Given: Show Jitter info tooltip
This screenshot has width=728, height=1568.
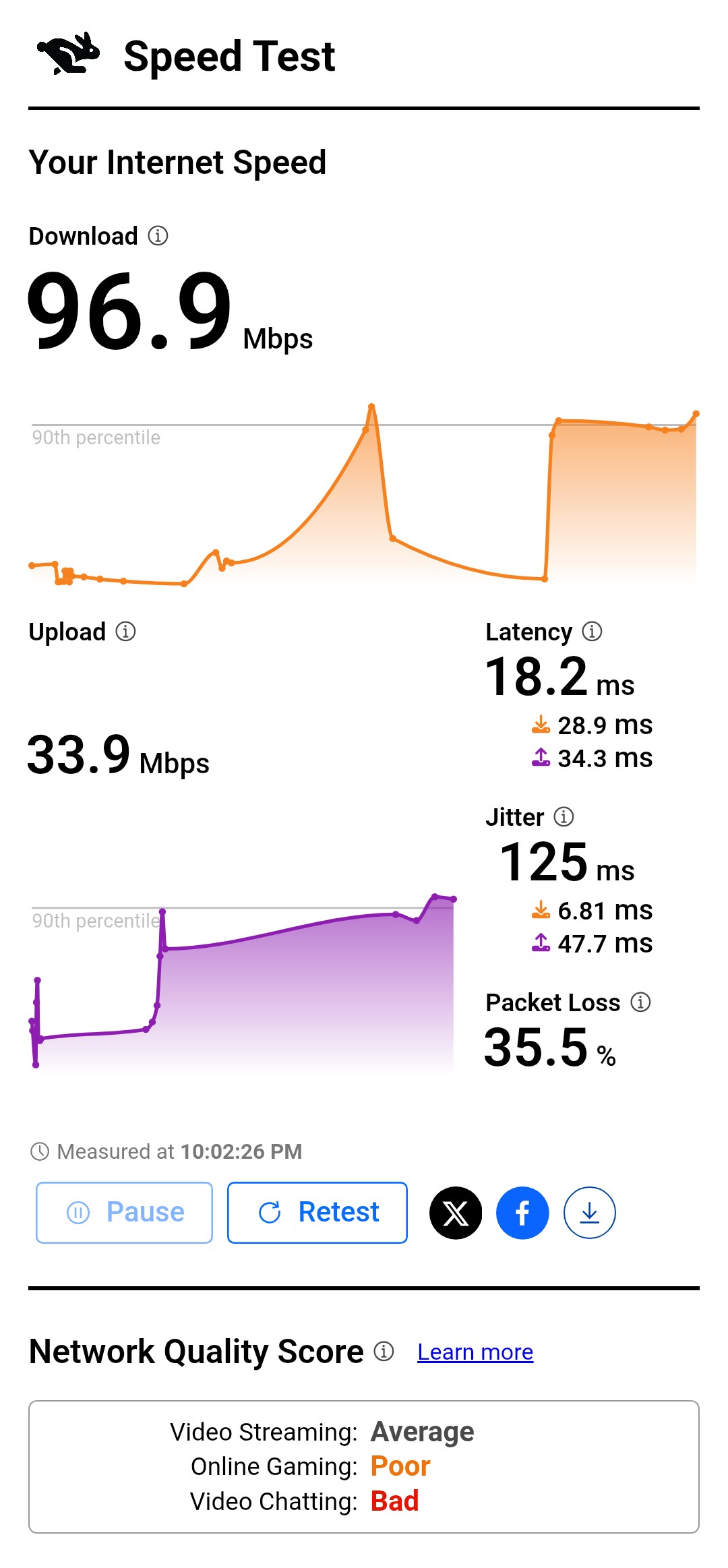Looking at the screenshot, I should (x=564, y=817).
